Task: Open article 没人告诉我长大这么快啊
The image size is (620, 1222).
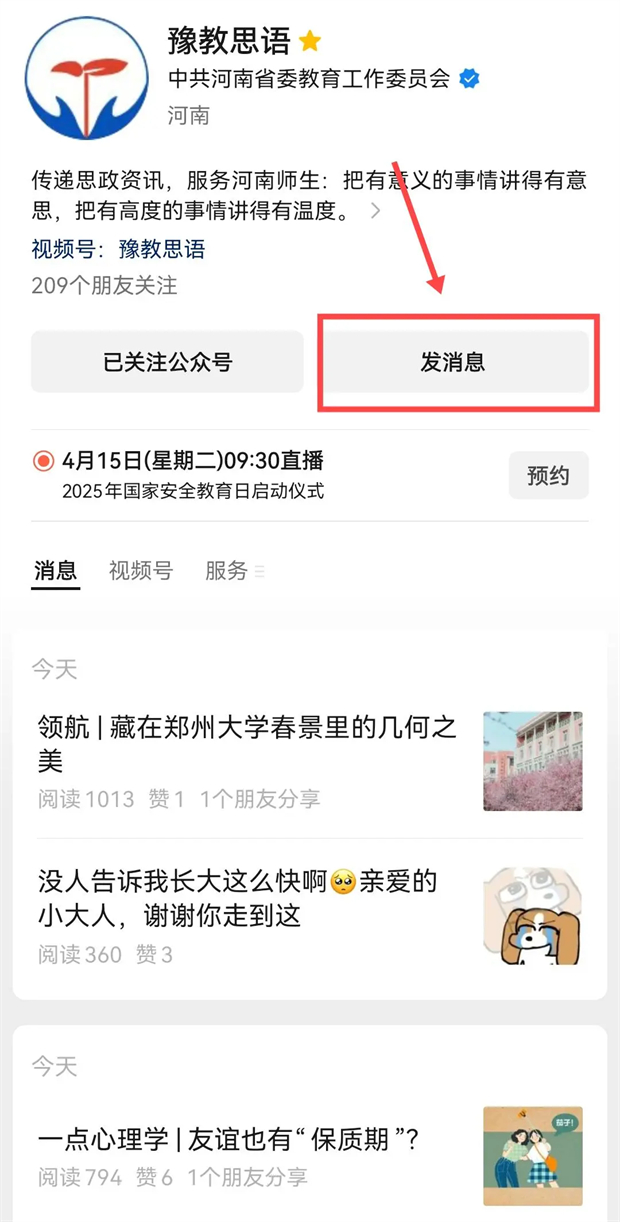Action: tap(238, 898)
